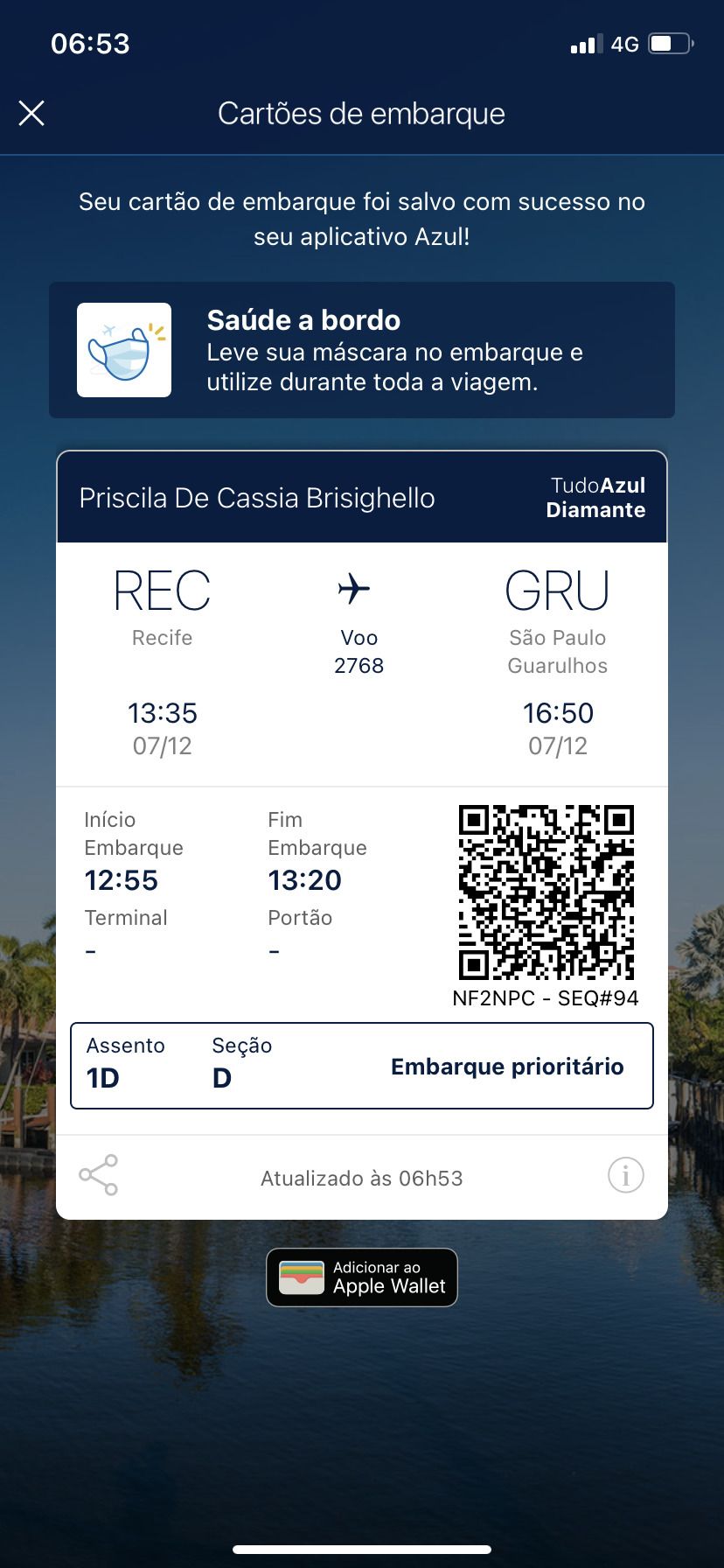Viewport: 724px width, 1568px height.
Task: Tap Atualizado às 06h53 text
Action: [x=361, y=1177]
